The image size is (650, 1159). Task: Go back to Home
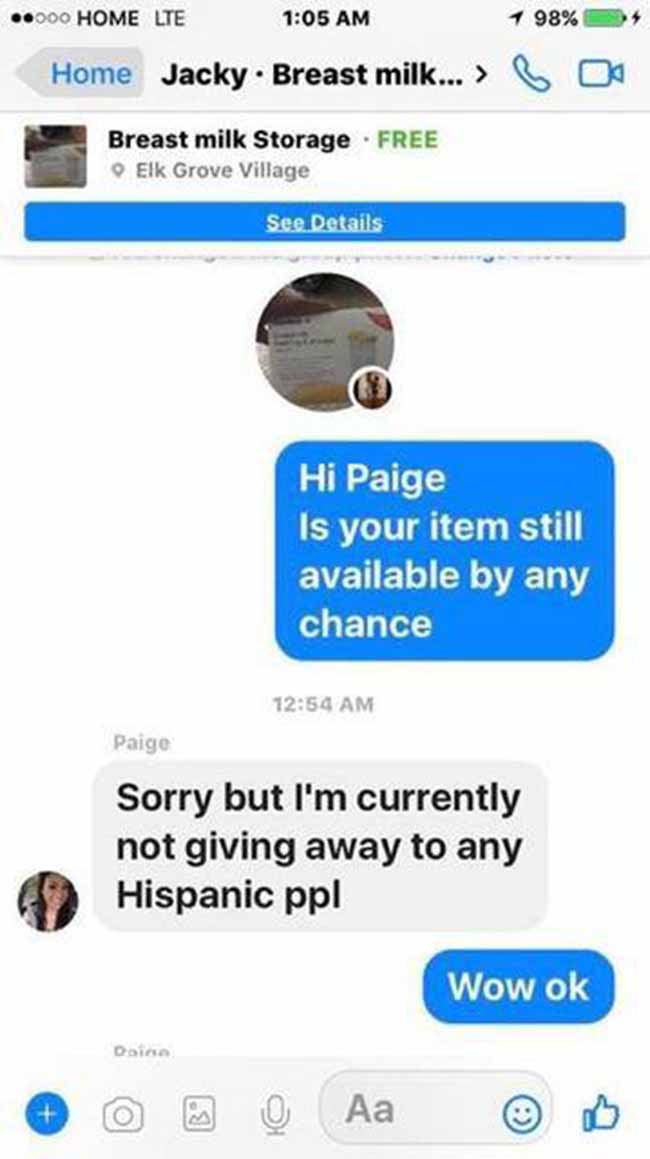(80, 73)
